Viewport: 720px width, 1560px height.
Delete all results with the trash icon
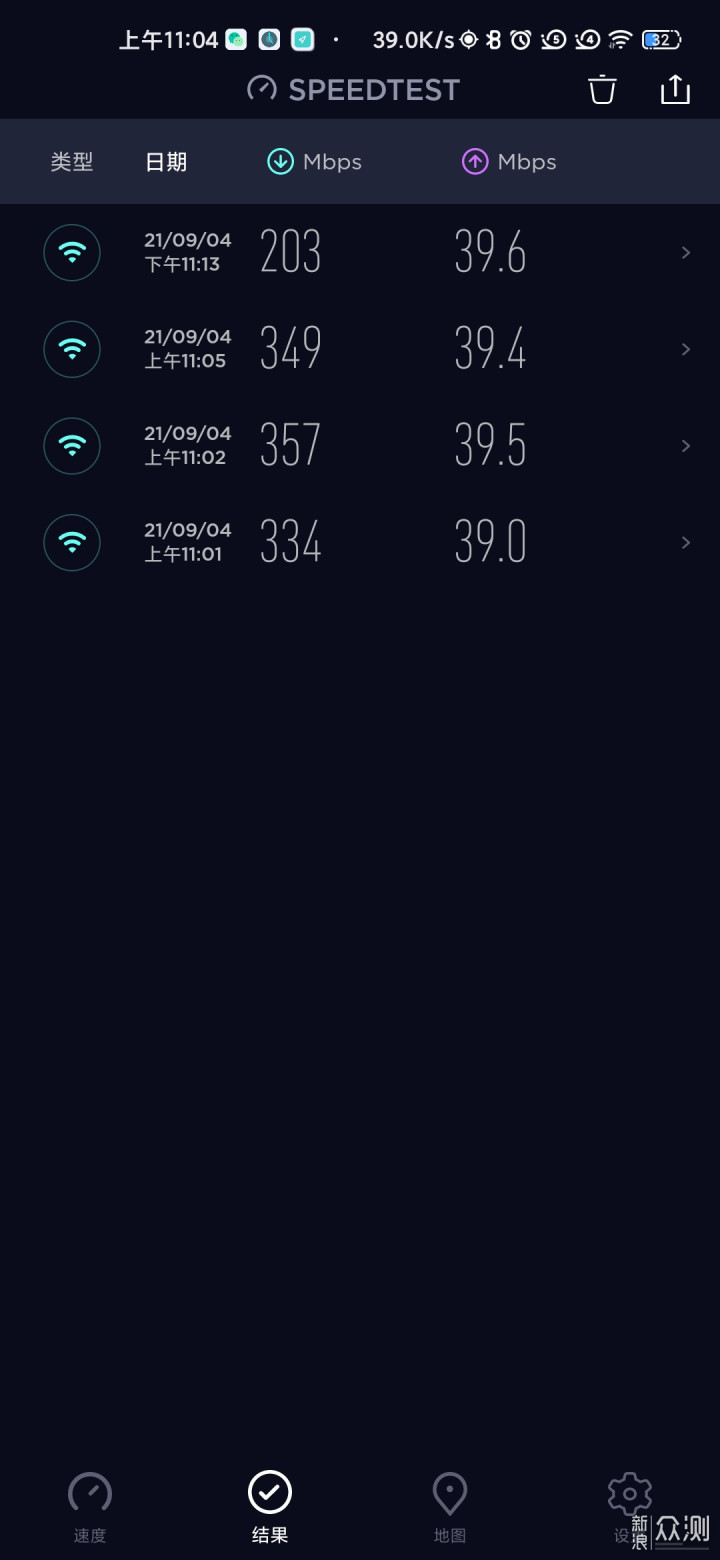[x=602, y=89]
